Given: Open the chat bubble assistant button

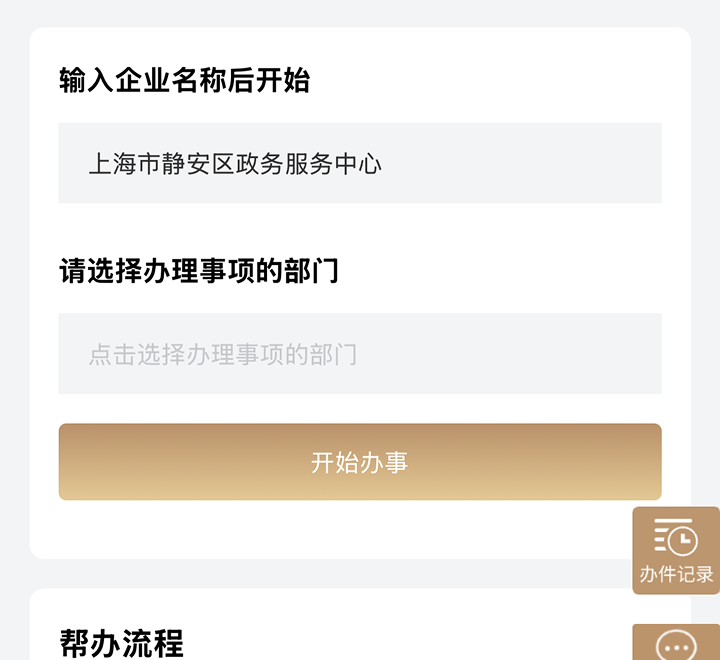Looking at the screenshot, I should click(x=677, y=645).
